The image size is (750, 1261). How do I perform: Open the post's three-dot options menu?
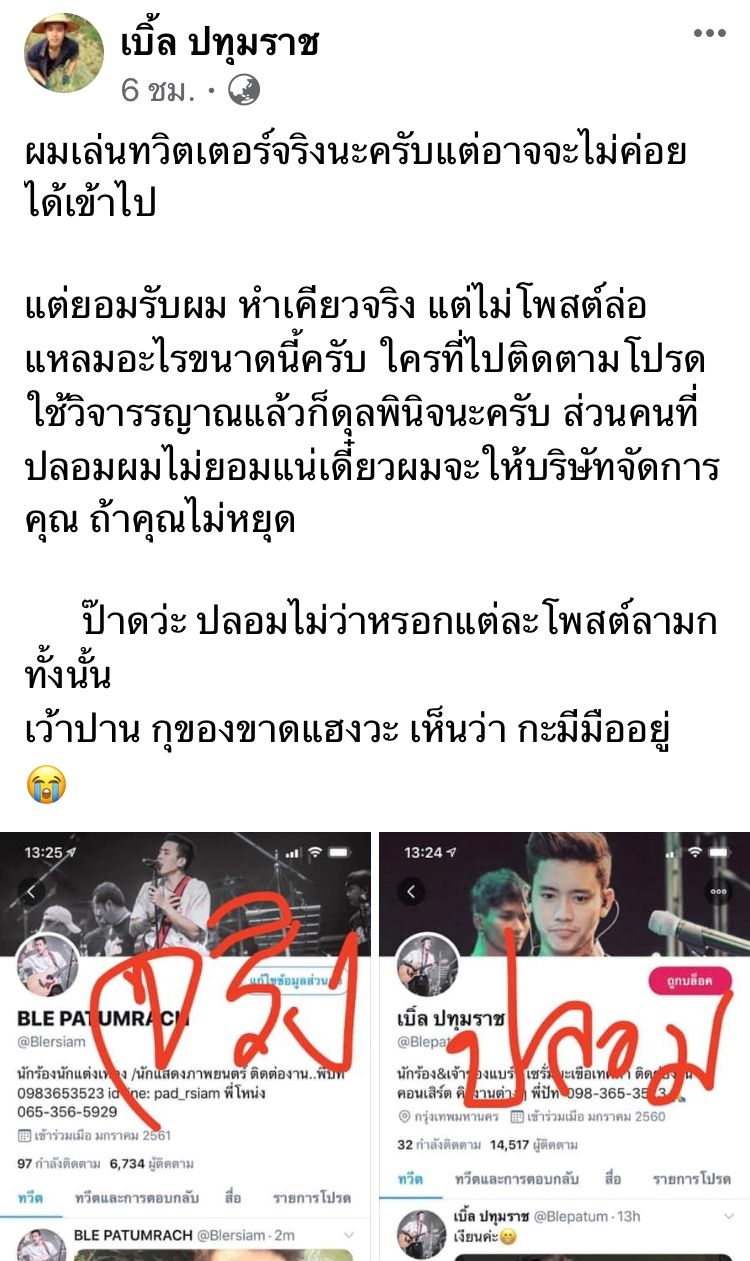tap(709, 34)
